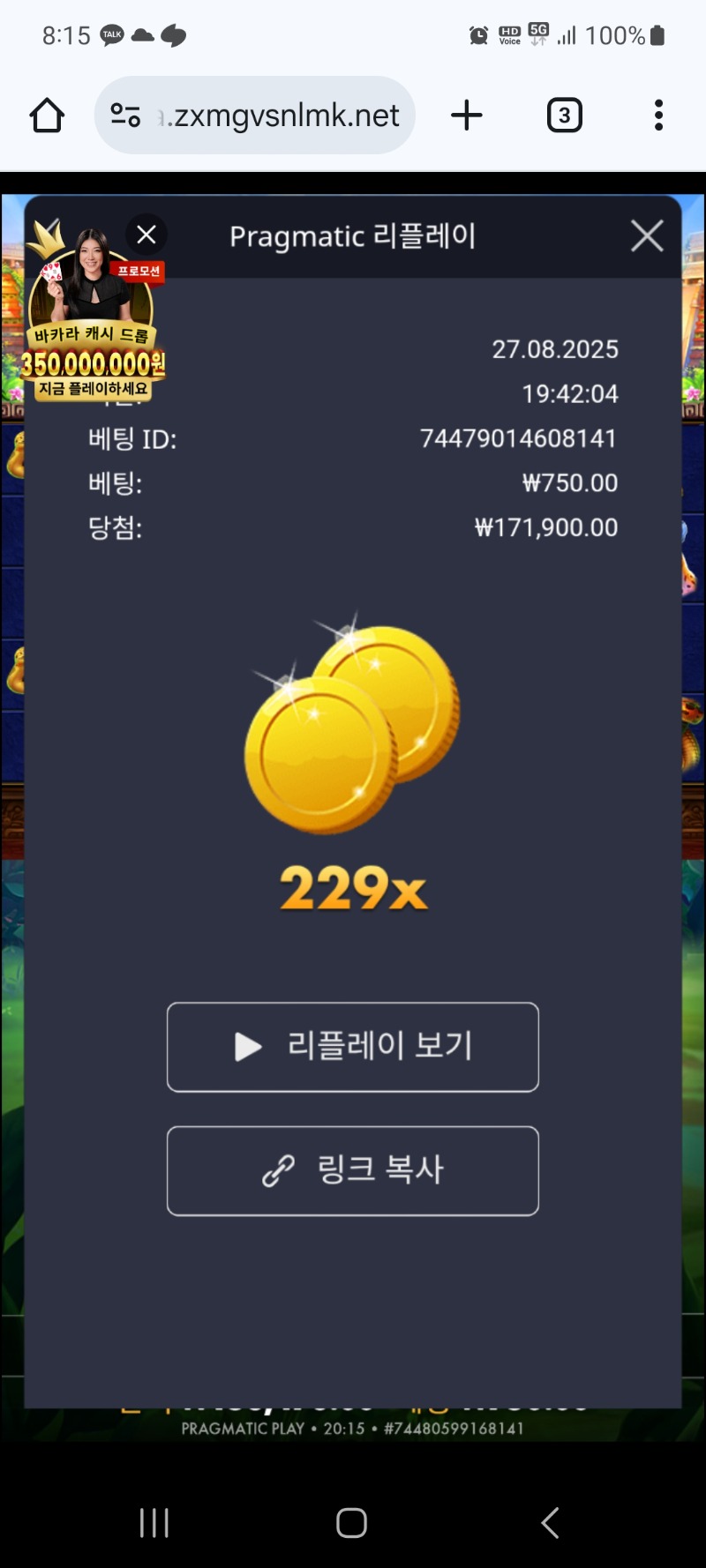Copy the replay link with 링크 복사
Image resolution: width=706 pixels, height=1568 pixels.
tap(353, 1170)
